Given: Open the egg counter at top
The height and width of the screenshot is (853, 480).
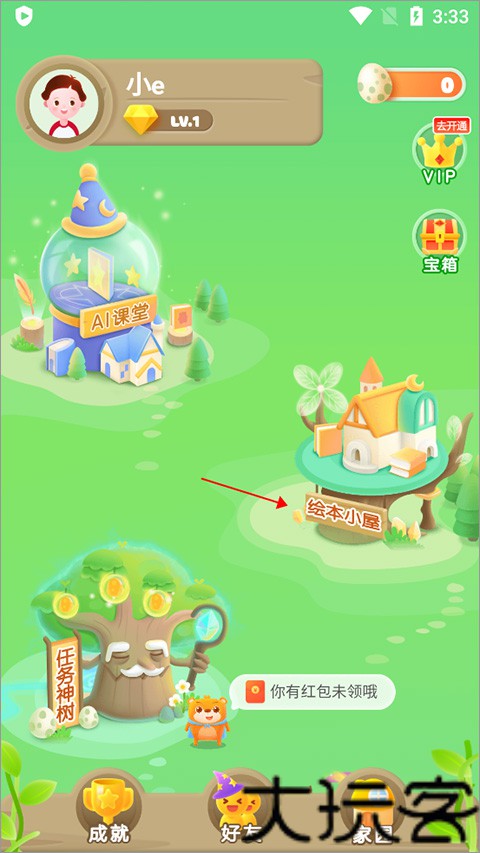Looking at the screenshot, I should (411, 85).
